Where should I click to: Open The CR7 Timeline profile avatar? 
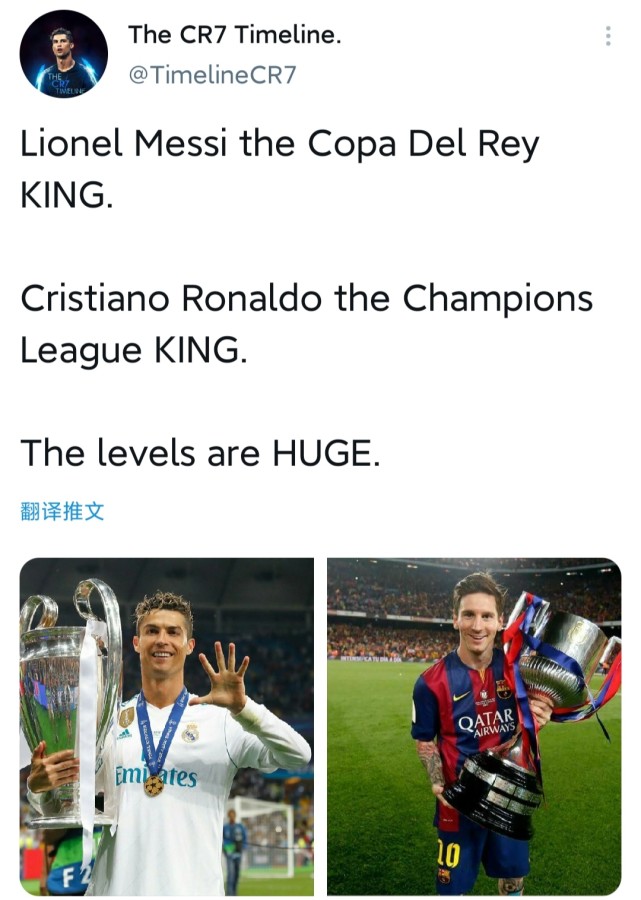pyautogui.click(x=63, y=54)
